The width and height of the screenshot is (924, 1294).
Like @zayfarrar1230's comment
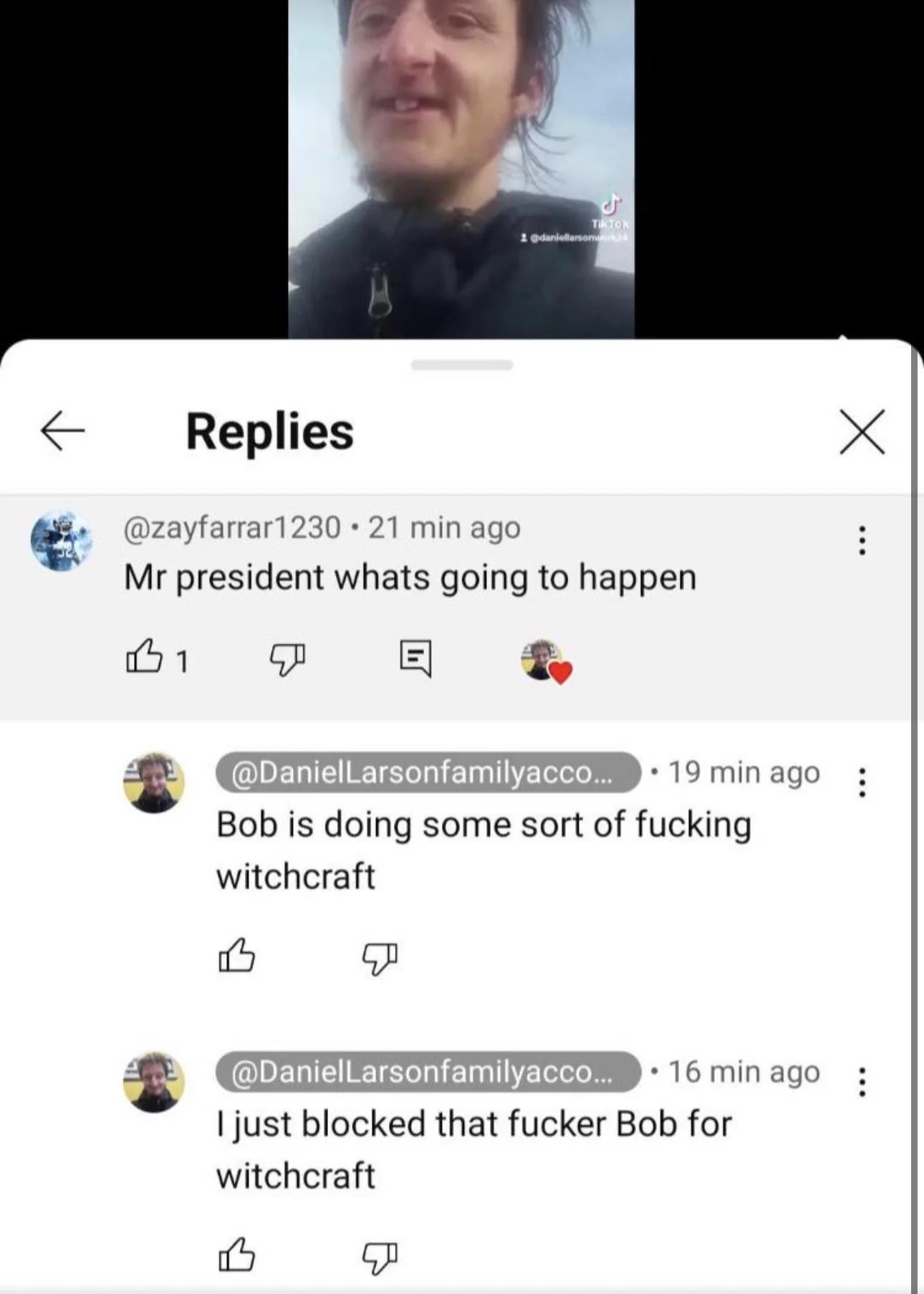(x=144, y=656)
